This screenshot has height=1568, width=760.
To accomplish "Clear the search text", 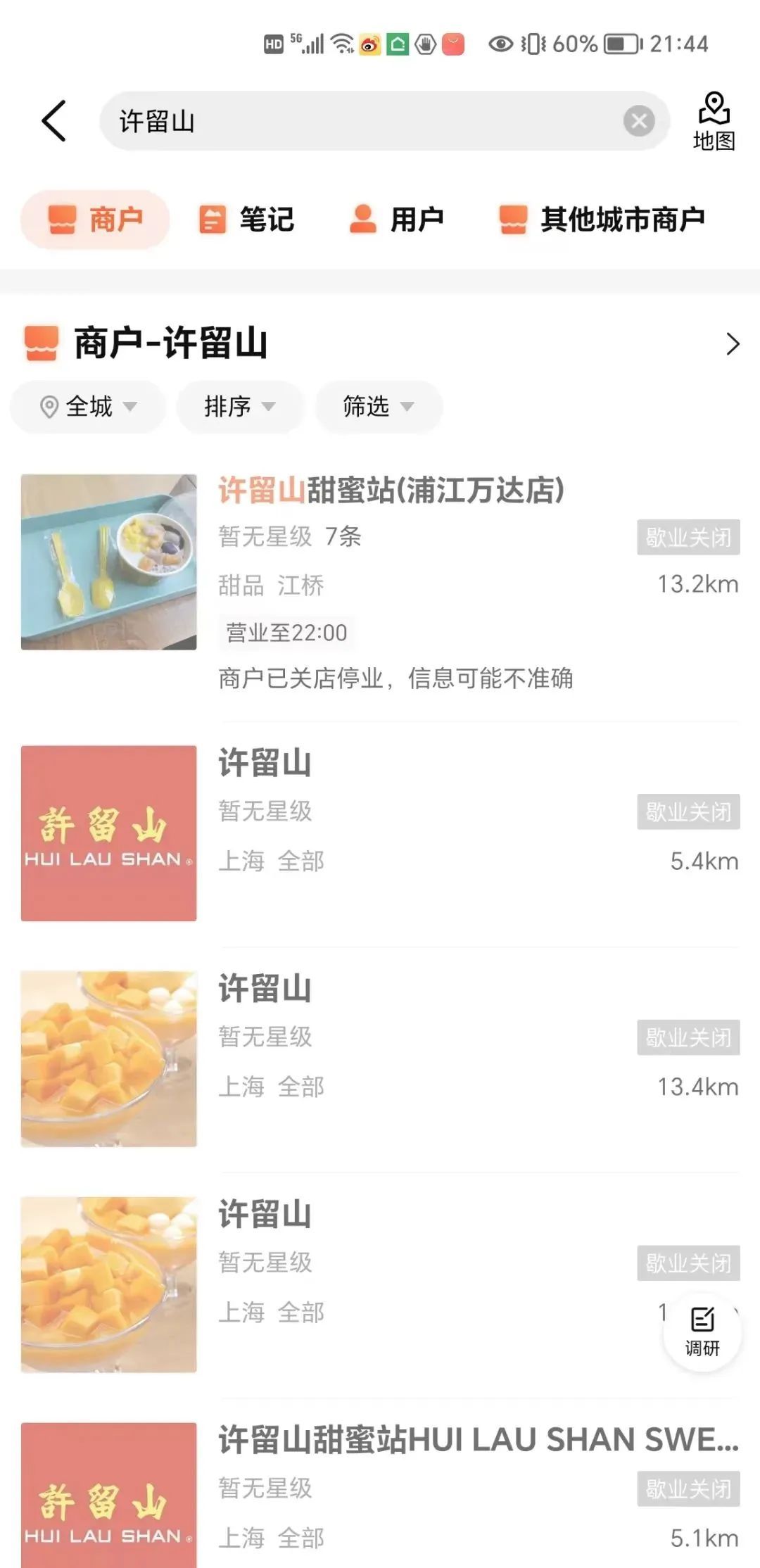I will pos(639,121).
